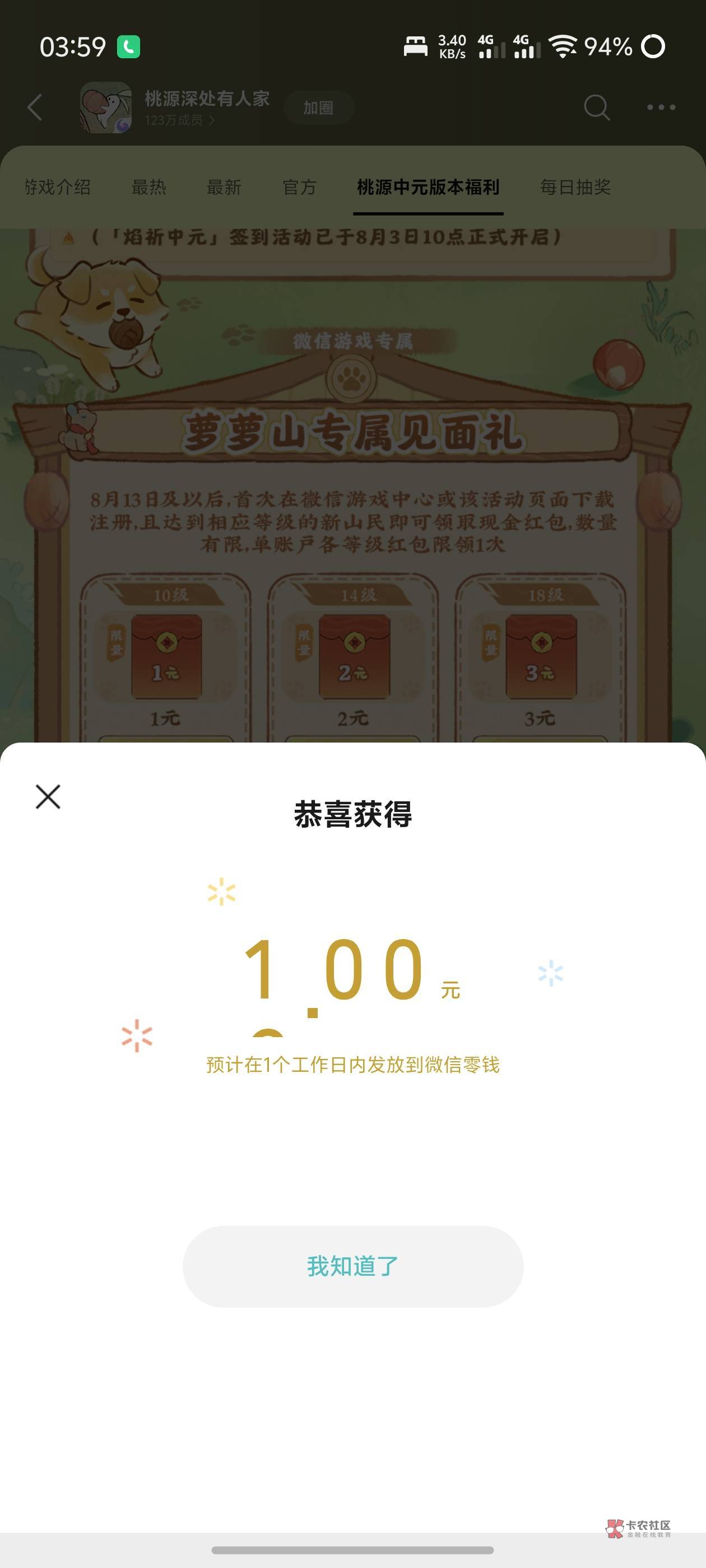Confirm with the 我知道了 button
Screen dimensions: 706x1568
[x=352, y=1266]
